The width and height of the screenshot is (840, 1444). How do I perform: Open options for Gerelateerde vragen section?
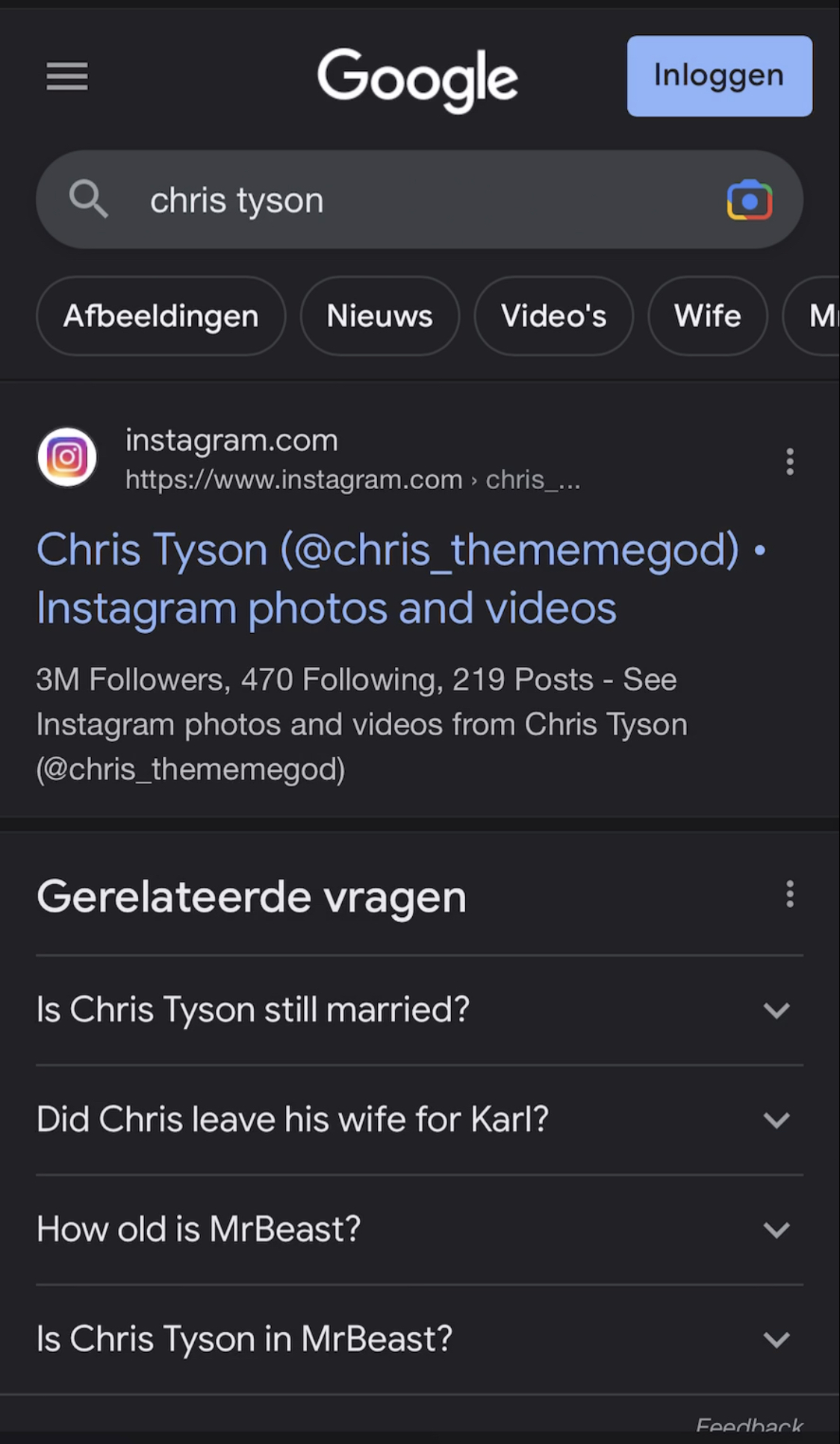click(x=789, y=894)
